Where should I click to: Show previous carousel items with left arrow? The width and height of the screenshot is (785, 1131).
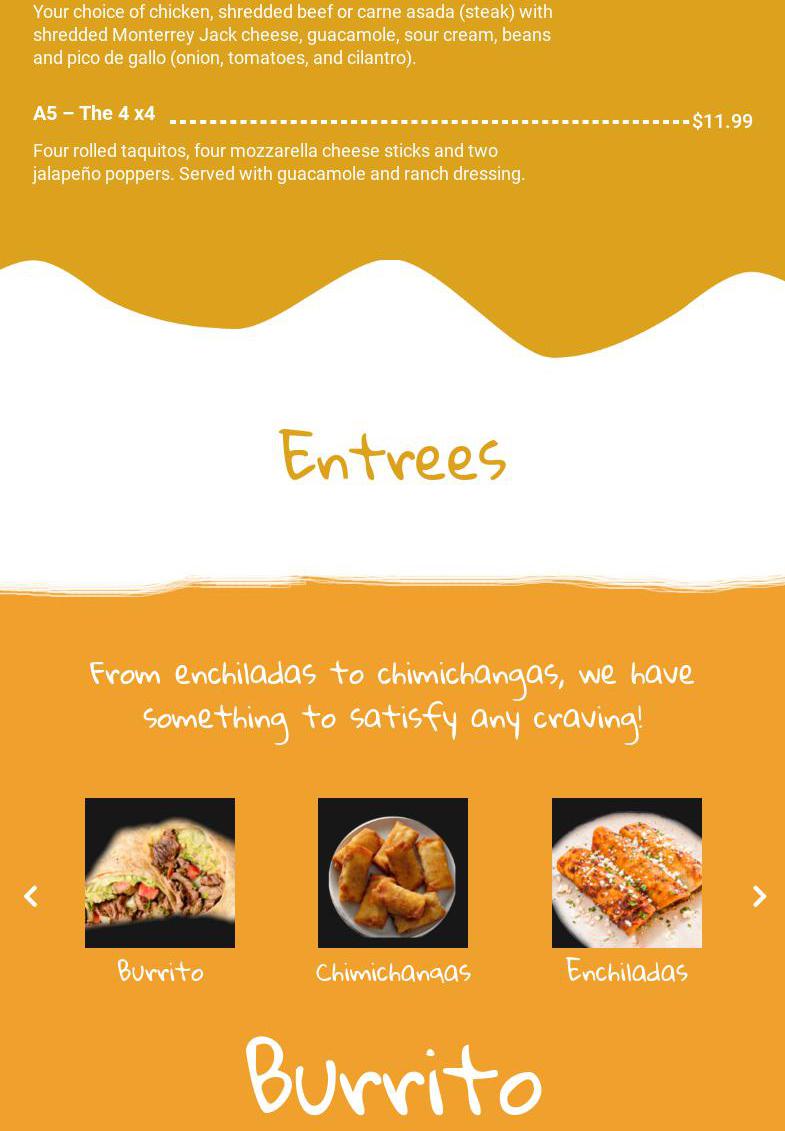pyautogui.click(x=31, y=896)
